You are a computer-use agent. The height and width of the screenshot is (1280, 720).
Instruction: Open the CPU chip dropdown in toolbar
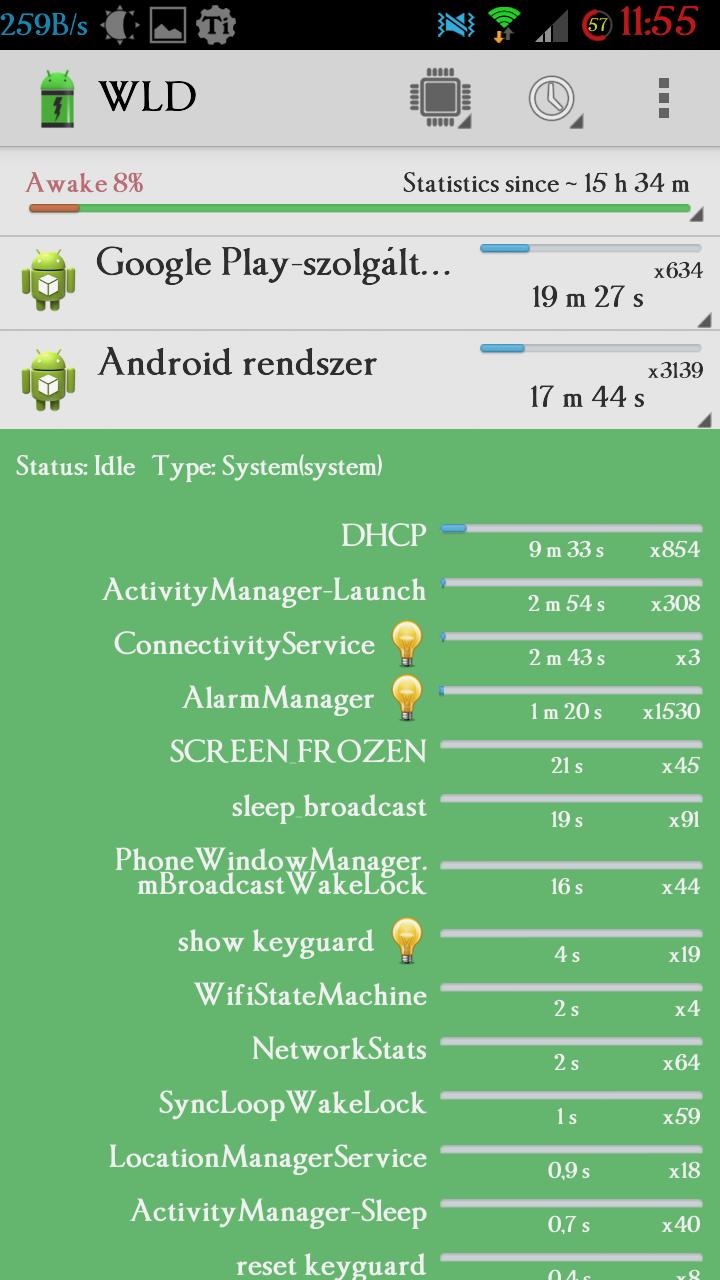coord(440,98)
